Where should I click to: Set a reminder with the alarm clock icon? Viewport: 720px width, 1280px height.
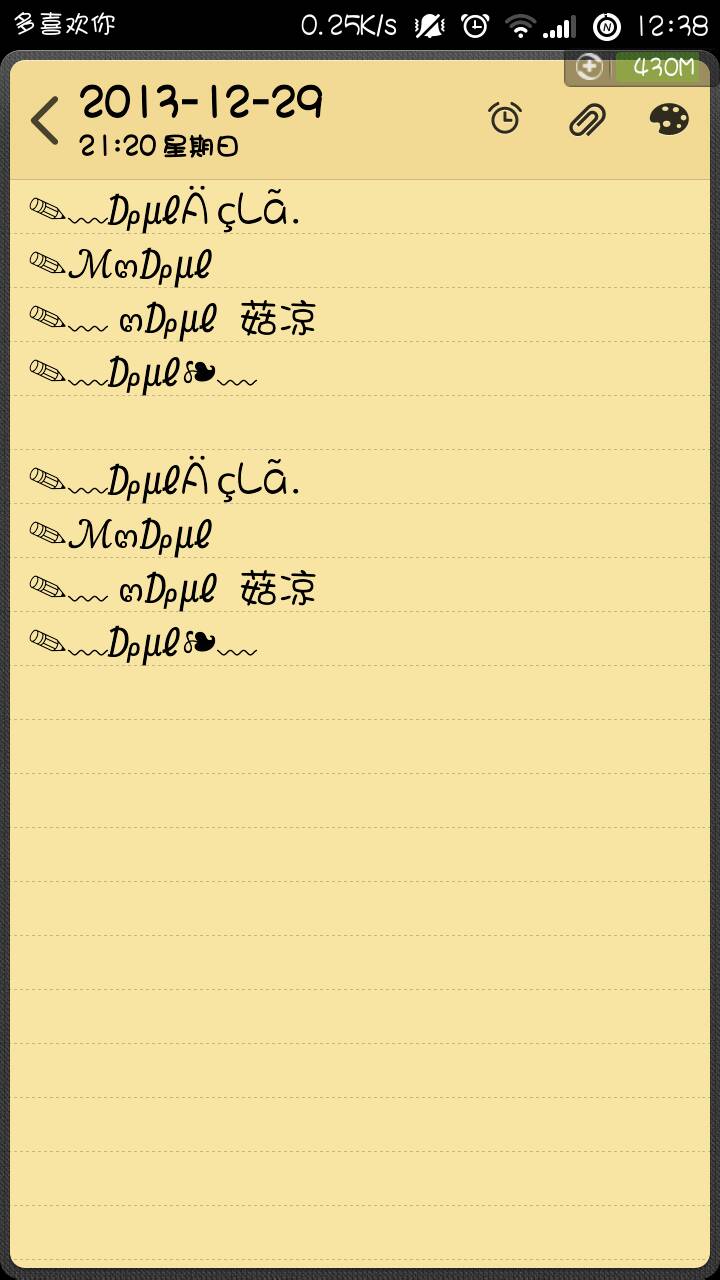click(x=505, y=119)
